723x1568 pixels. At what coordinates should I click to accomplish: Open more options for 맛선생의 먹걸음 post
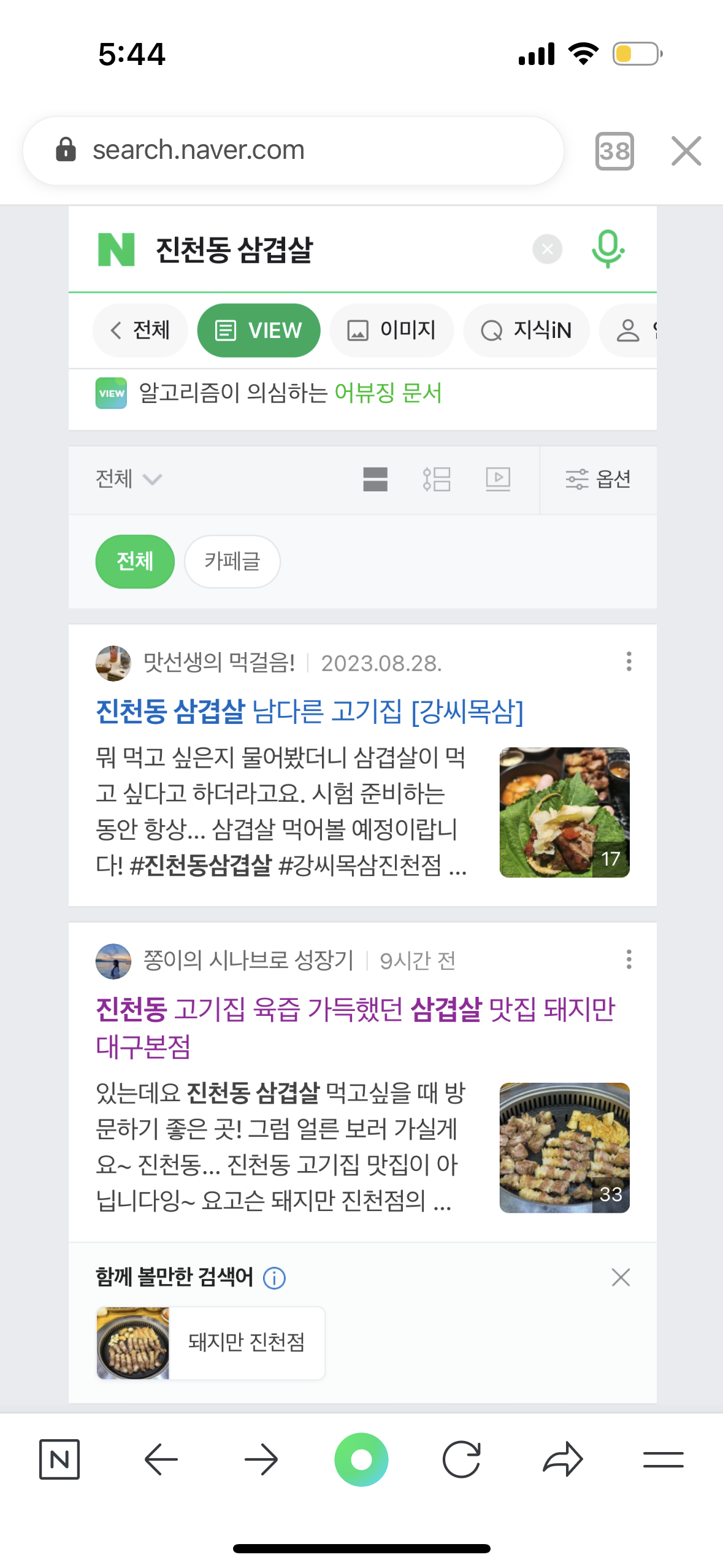point(629,661)
